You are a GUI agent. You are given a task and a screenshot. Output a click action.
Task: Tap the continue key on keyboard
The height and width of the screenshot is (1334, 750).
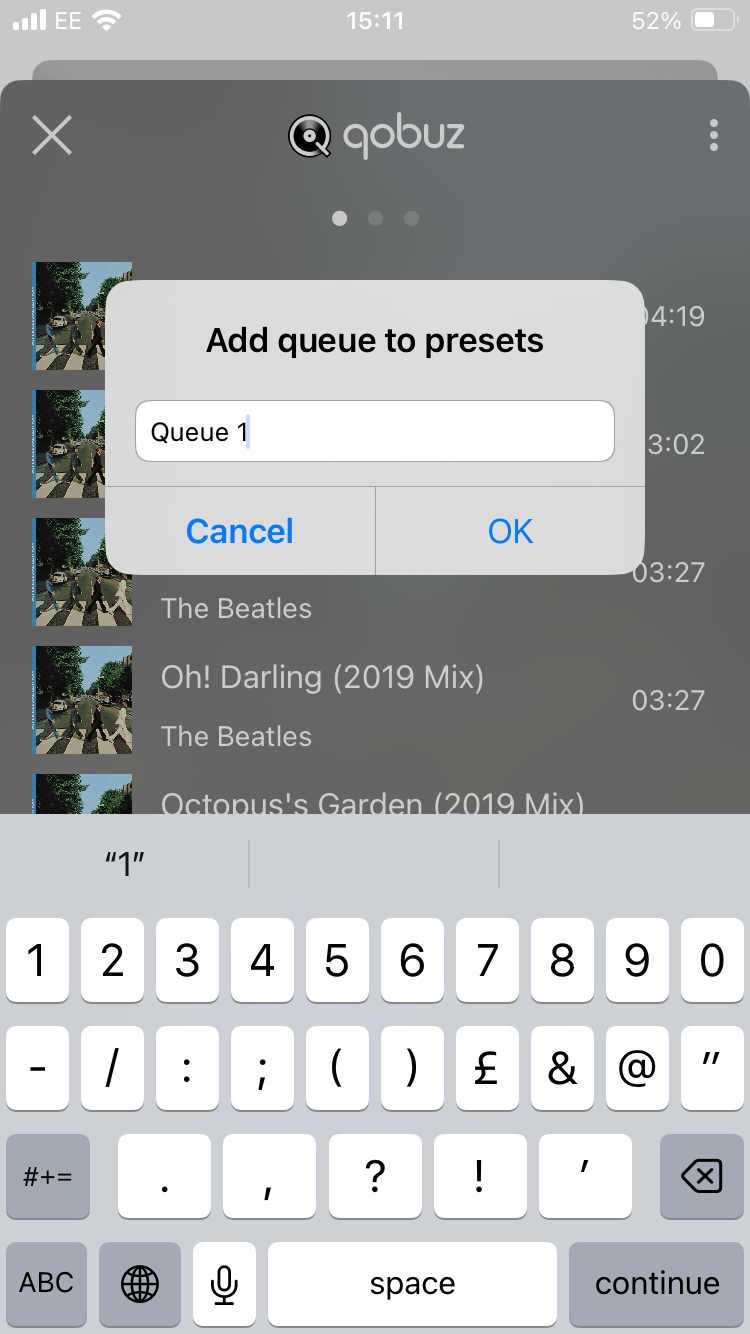(x=657, y=1284)
